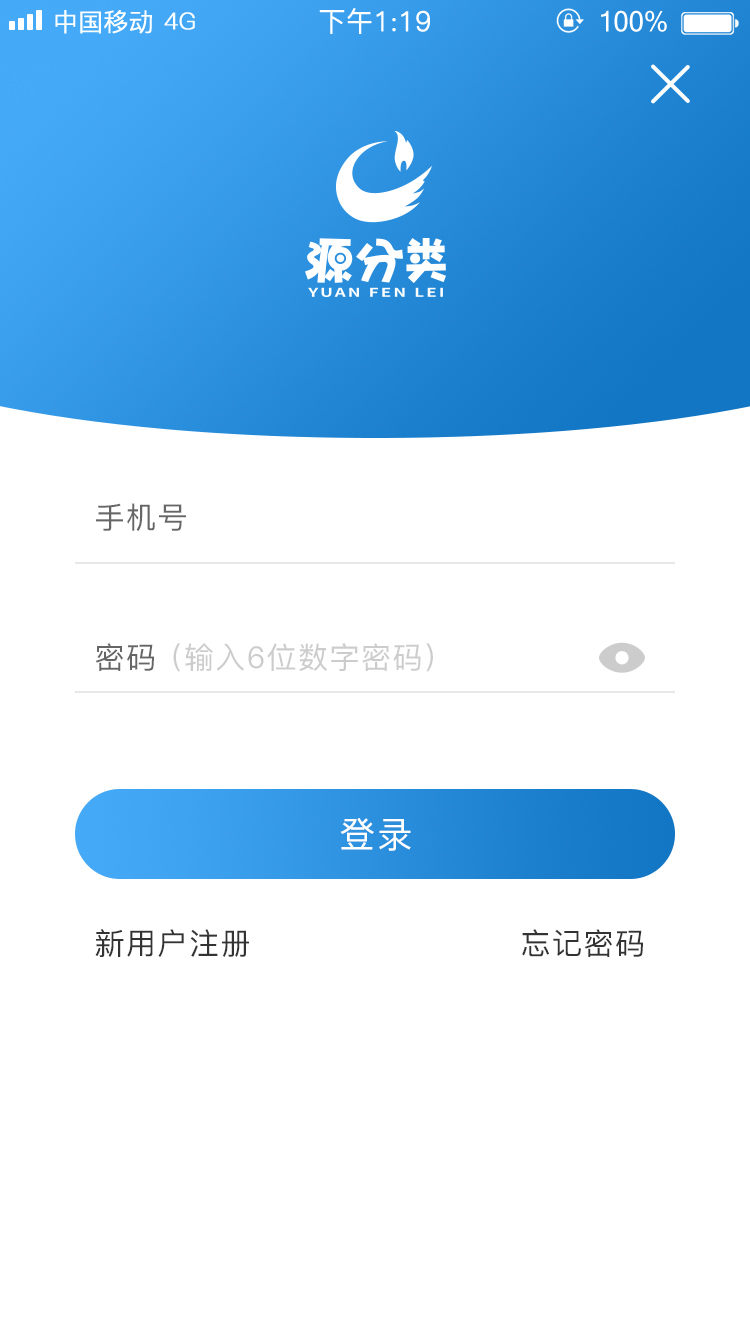The image size is (750, 1334).
Task: Tap the 手机号 phone number field
Action: tap(374, 518)
